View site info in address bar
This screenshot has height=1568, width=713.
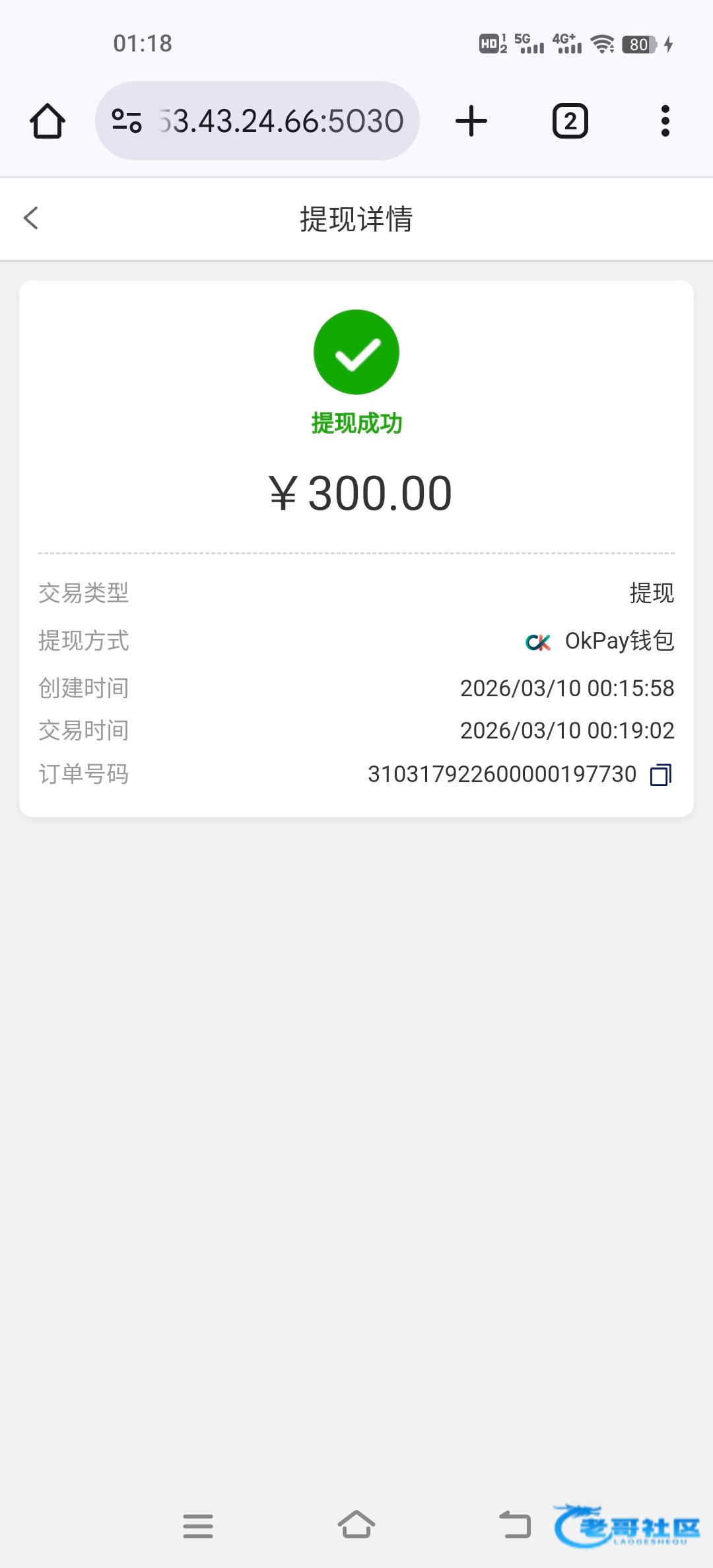click(127, 121)
